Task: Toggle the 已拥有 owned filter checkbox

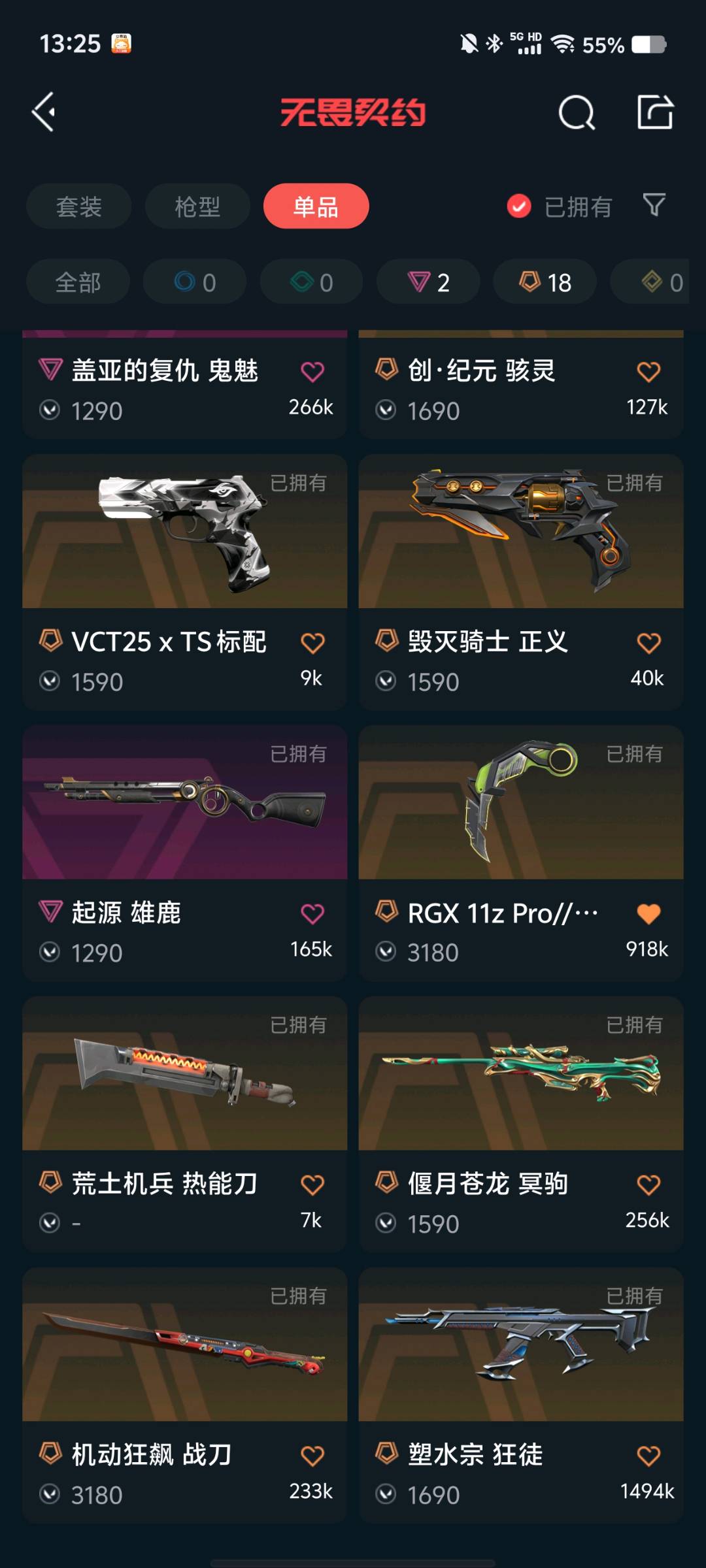Action: pos(519,206)
